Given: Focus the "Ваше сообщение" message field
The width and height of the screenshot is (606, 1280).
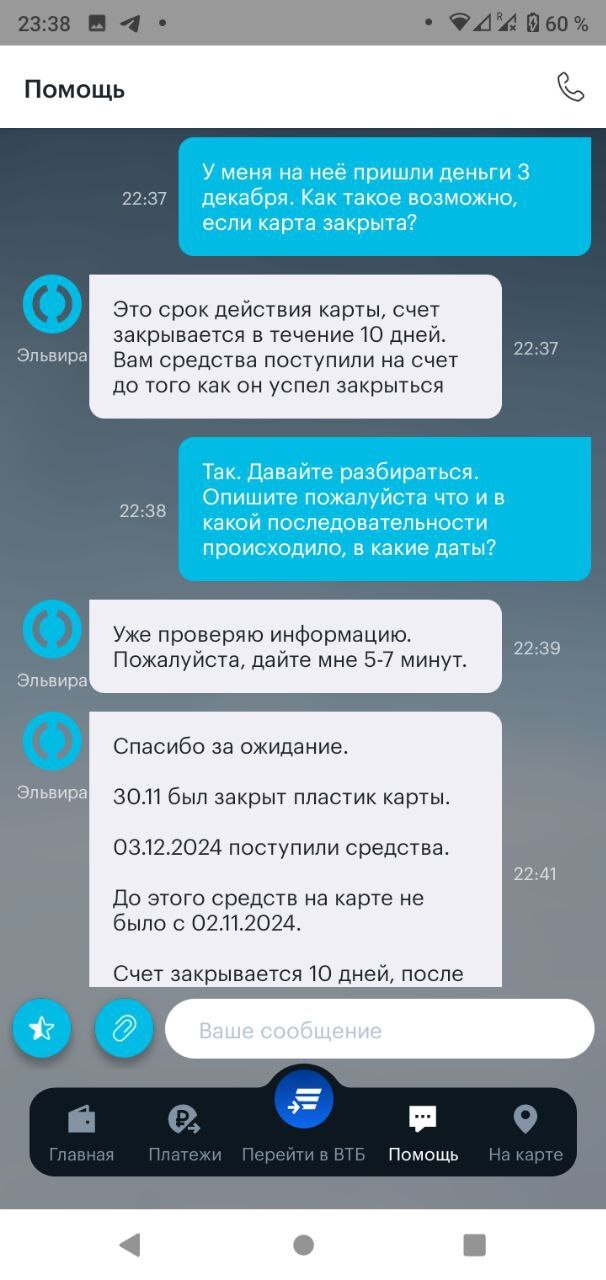Looking at the screenshot, I should coord(380,1030).
